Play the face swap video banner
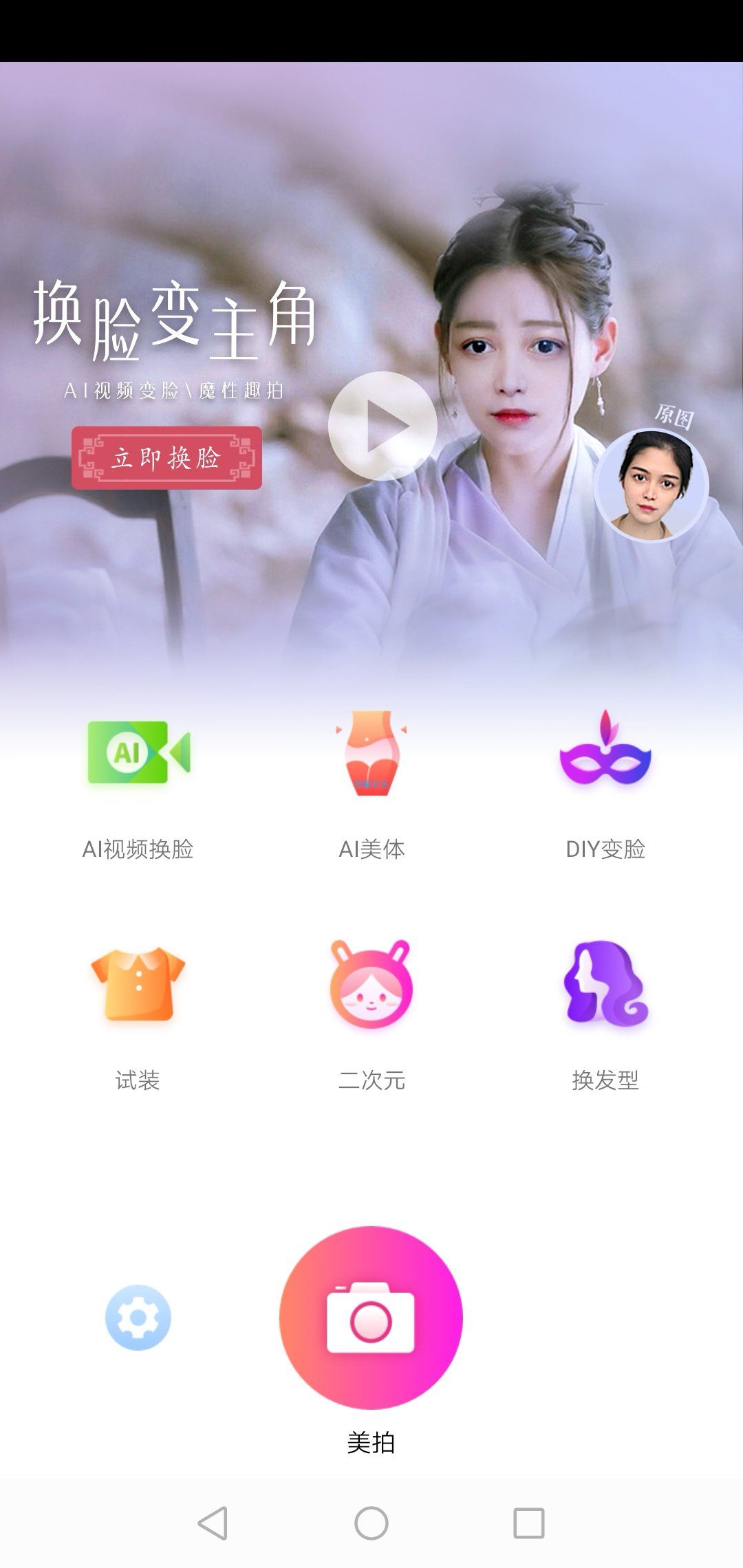The height and width of the screenshot is (1568, 743). (383, 426)
